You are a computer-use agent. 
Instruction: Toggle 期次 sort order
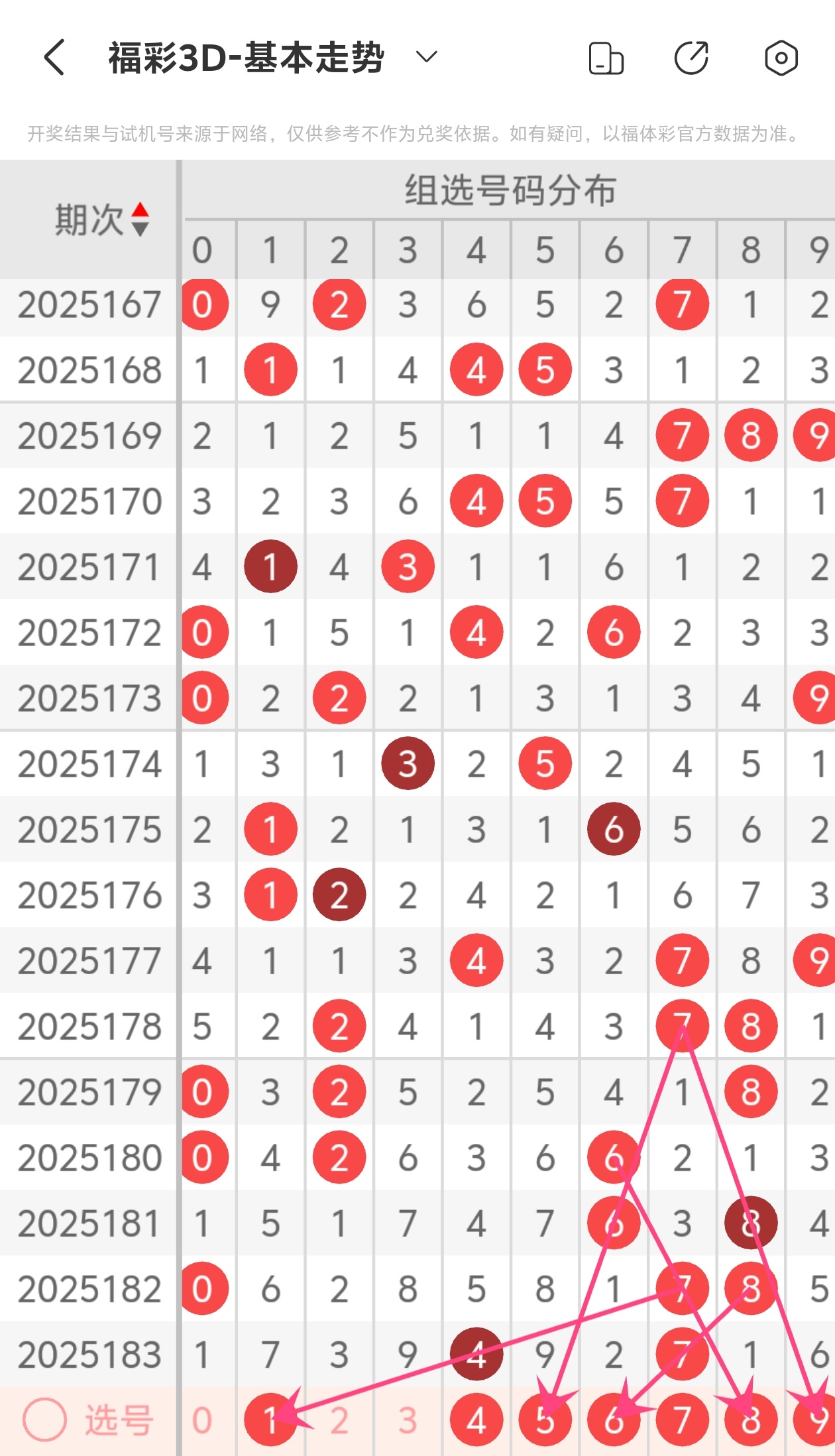coord(140,219)
